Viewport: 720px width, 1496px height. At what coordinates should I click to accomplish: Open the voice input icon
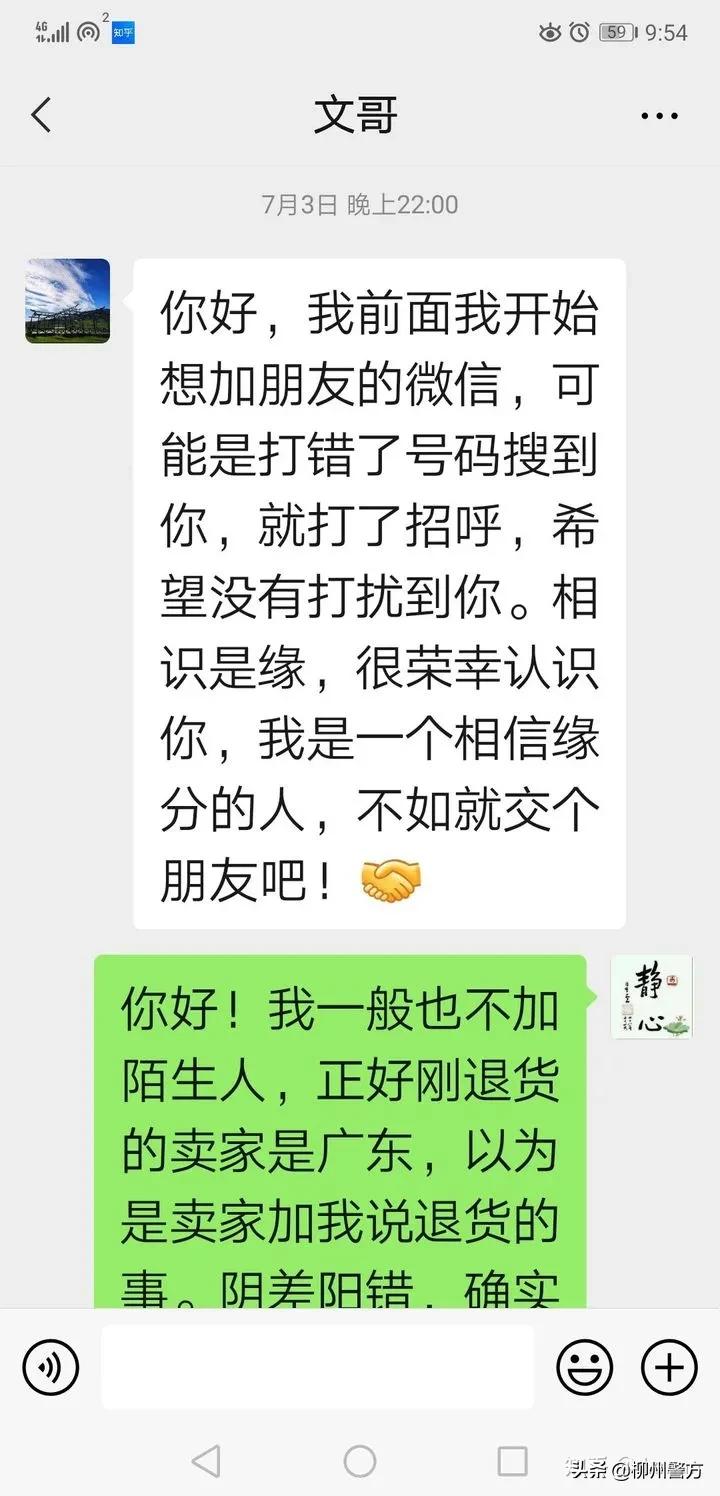tap(51, 1367)
